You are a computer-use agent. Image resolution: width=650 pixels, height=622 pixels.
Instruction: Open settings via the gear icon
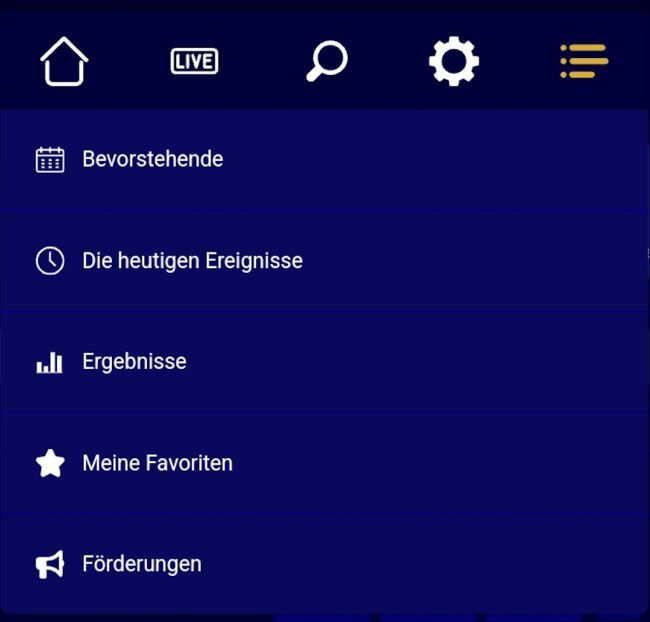tap(454, 62)
